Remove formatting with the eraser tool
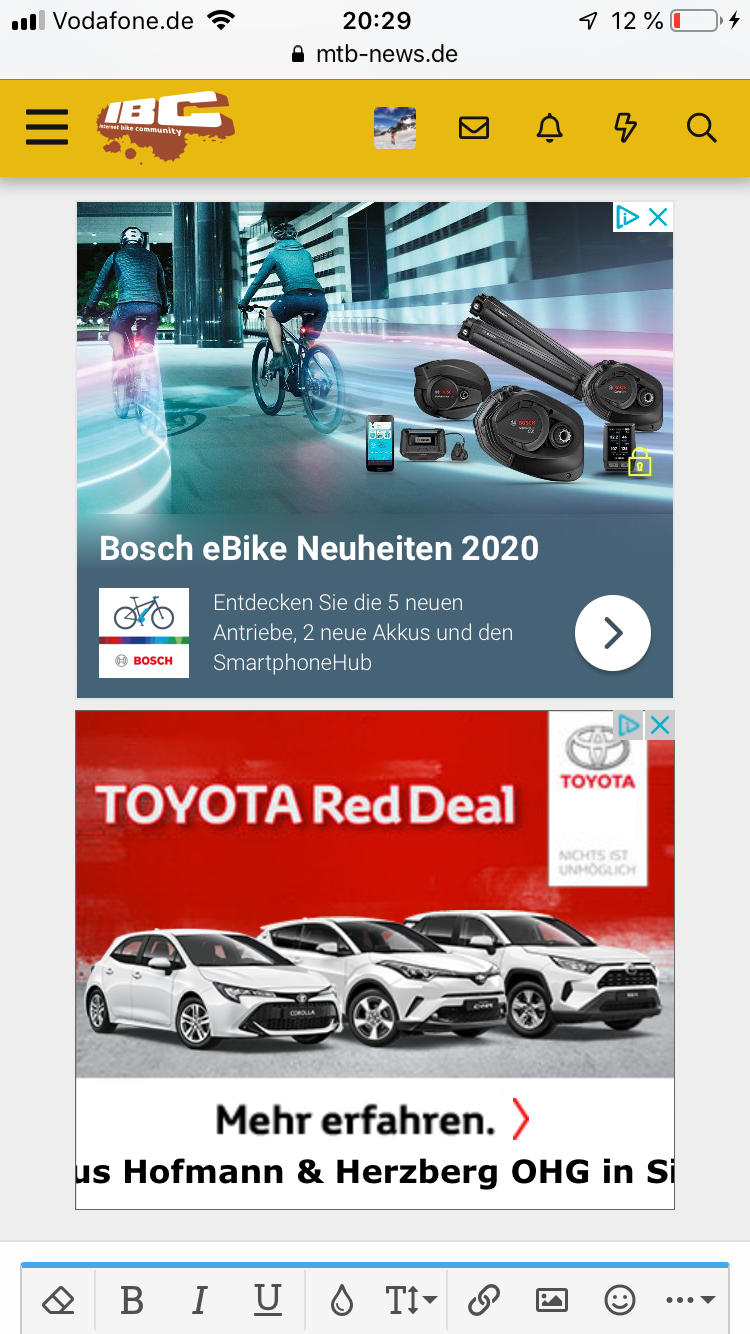 [x=59, y=1300]
